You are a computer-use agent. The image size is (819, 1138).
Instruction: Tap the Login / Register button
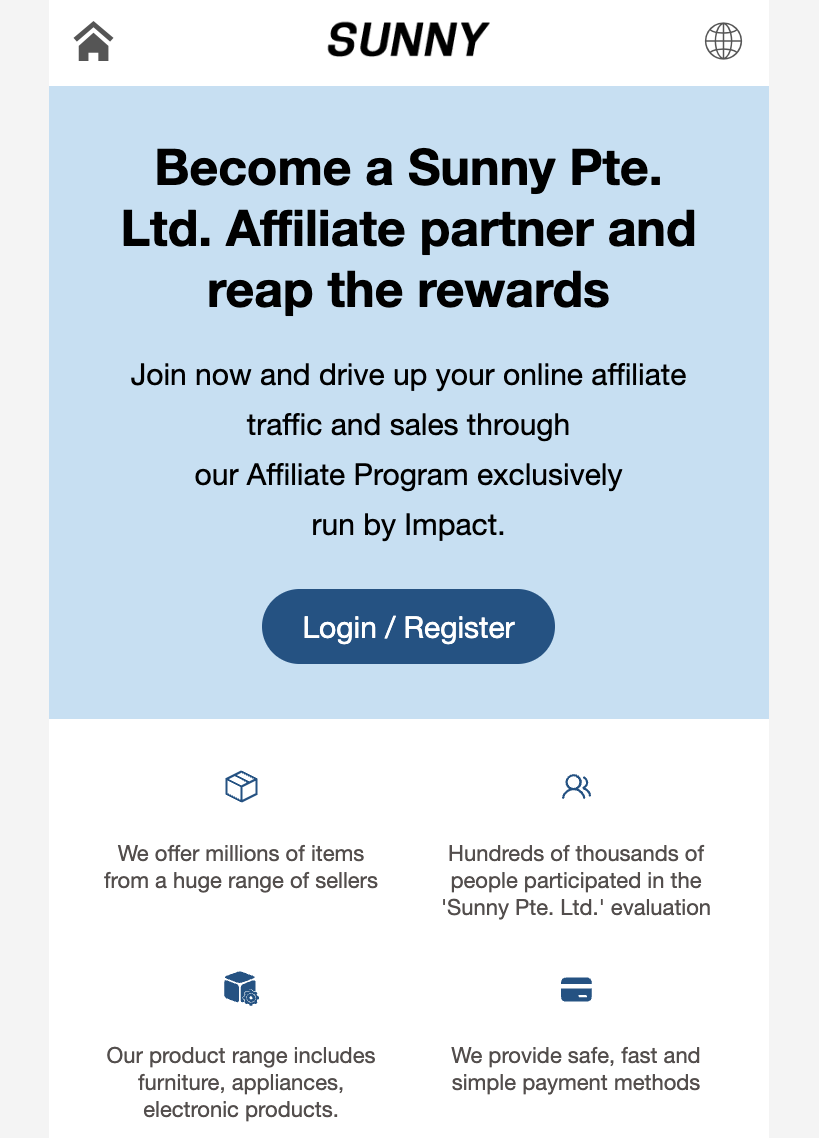(408, 627)
